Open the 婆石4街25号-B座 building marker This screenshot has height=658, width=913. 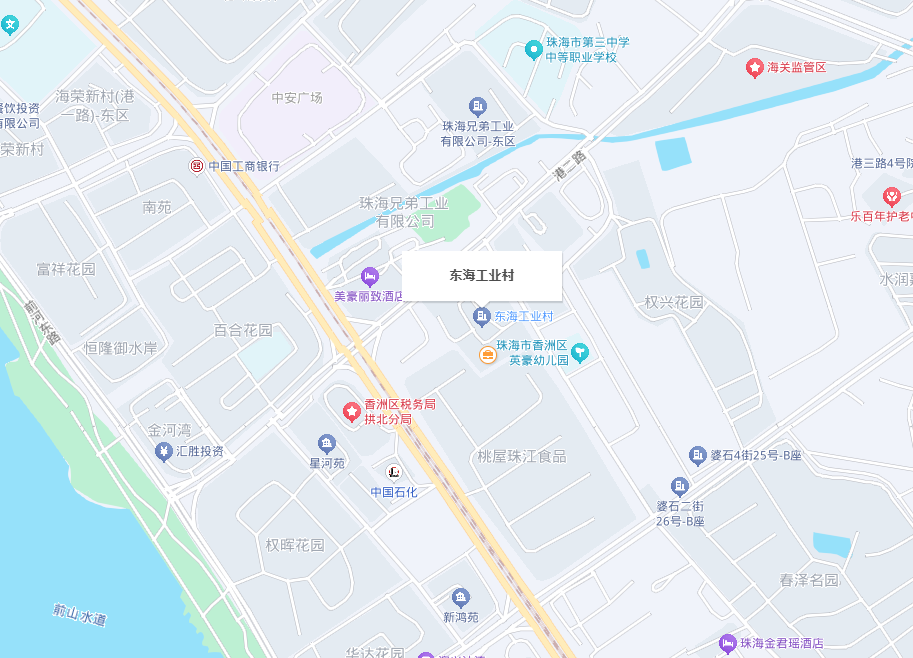pos(699,456)
